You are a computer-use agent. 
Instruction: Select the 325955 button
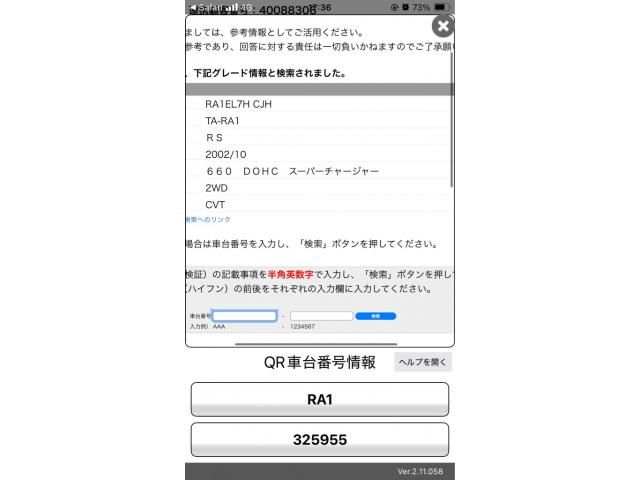(319, 439)
